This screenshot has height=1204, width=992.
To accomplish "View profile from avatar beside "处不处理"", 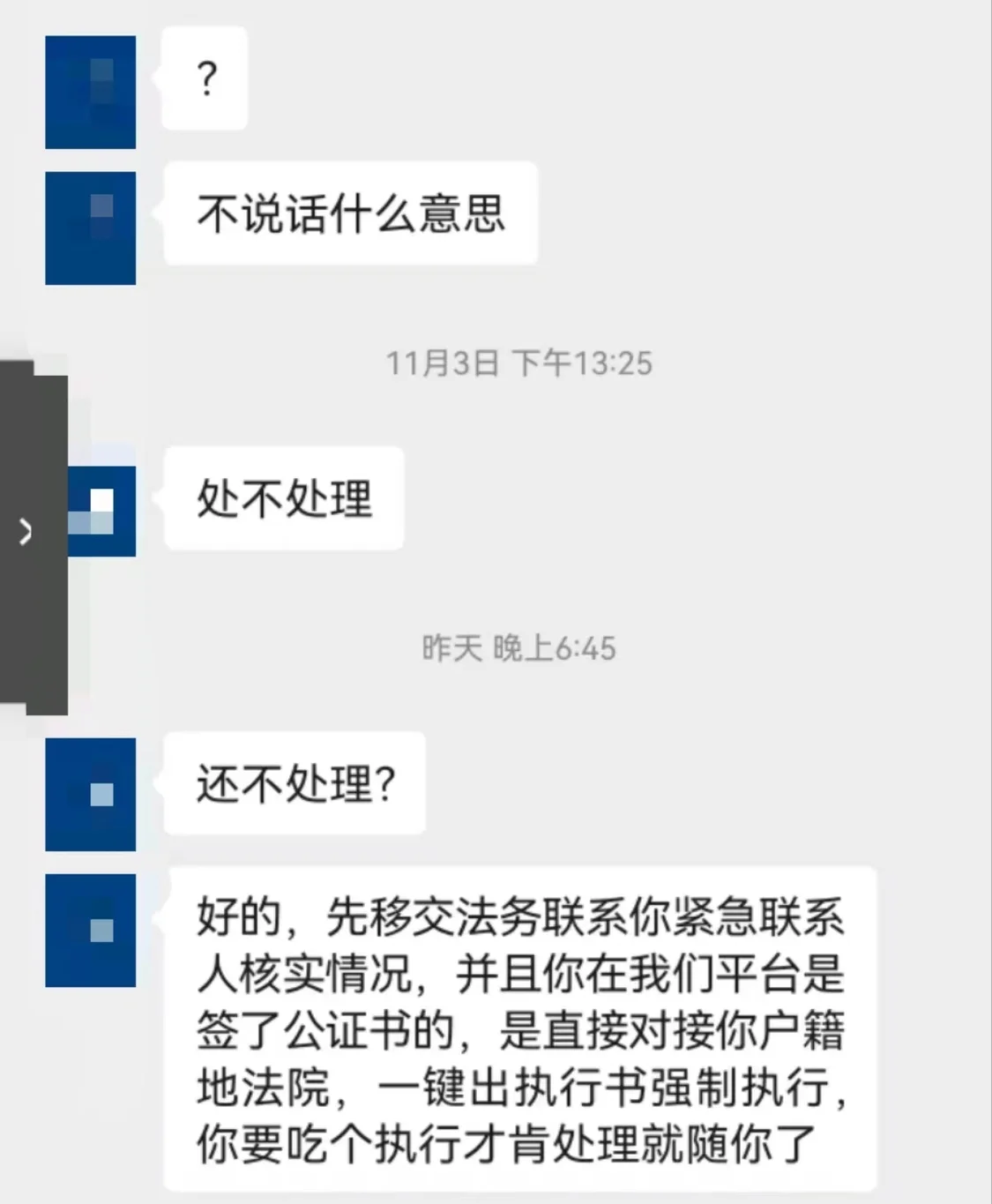I will [101, 512].
